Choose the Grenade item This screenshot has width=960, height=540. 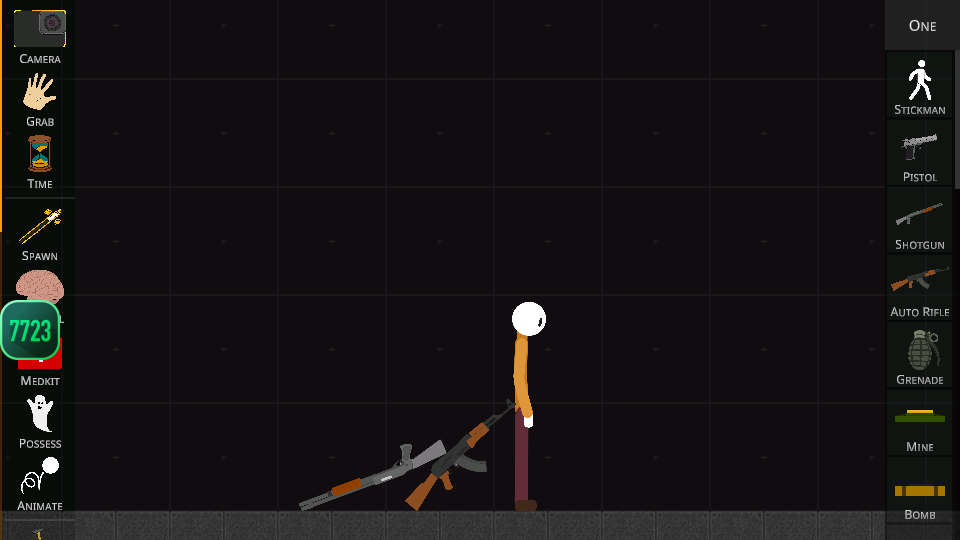920,356
